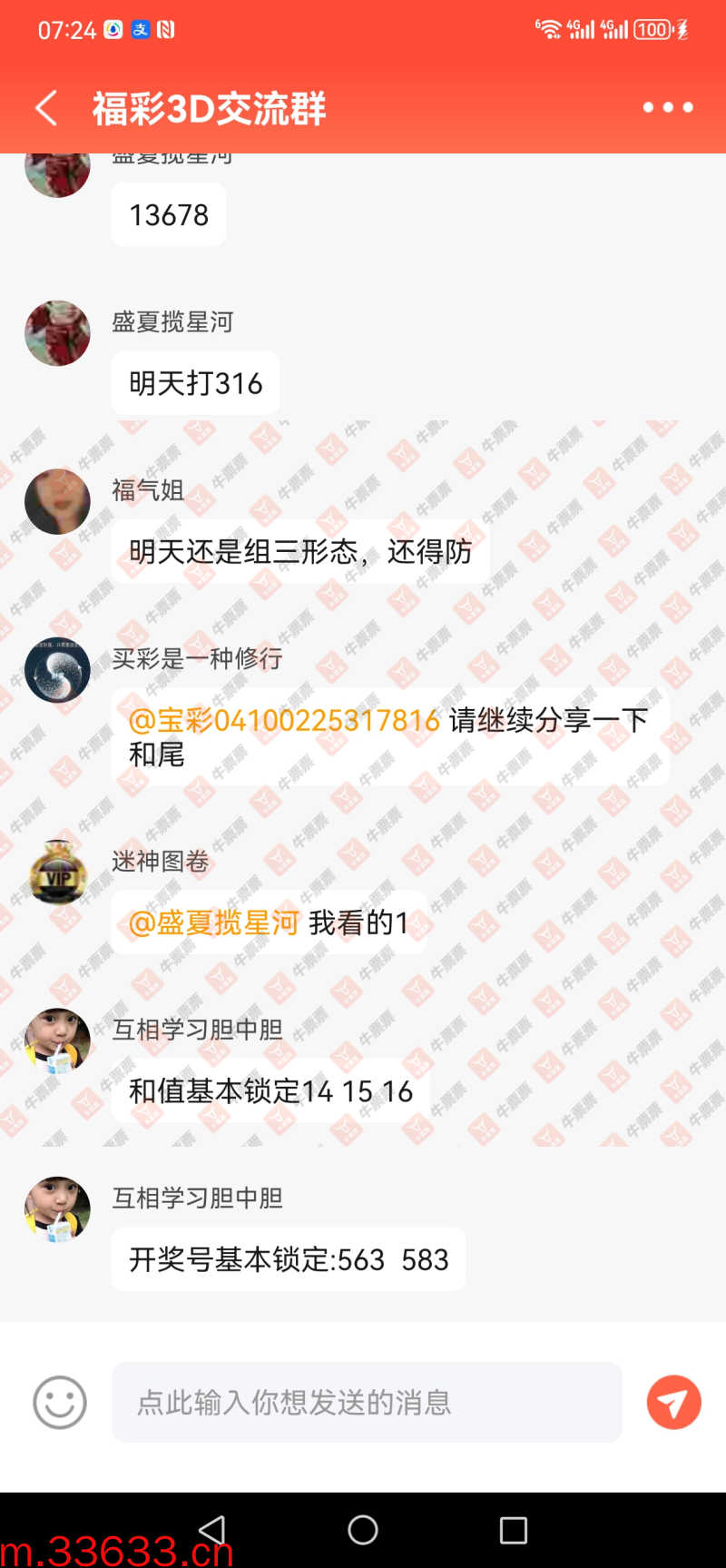This screenshot has height=1568, width=726.
Task: Tap the @宝彩04100225317816 mention
Action: point(284,720)
